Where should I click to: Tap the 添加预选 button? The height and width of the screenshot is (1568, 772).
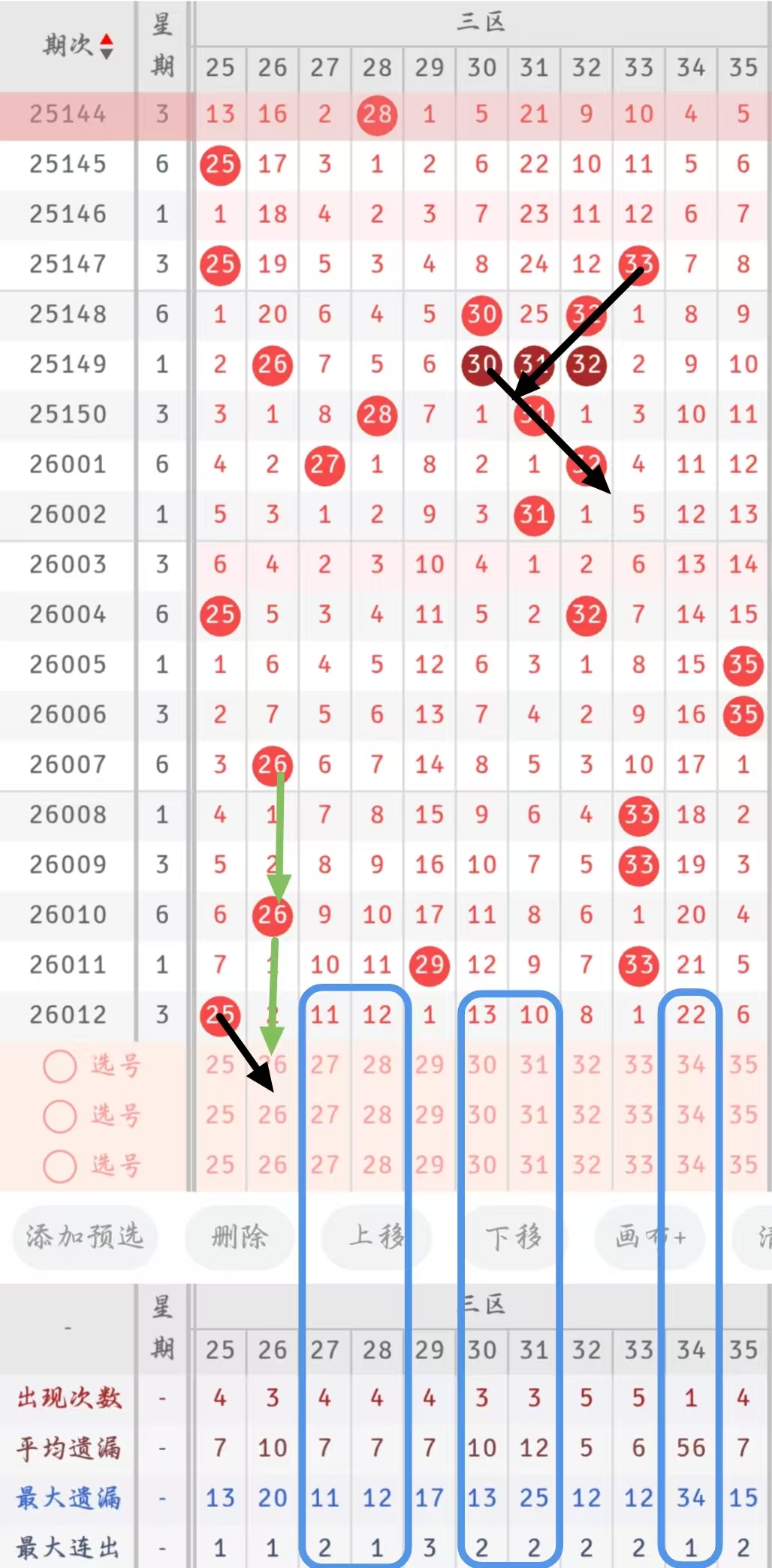coord(84,1236)
